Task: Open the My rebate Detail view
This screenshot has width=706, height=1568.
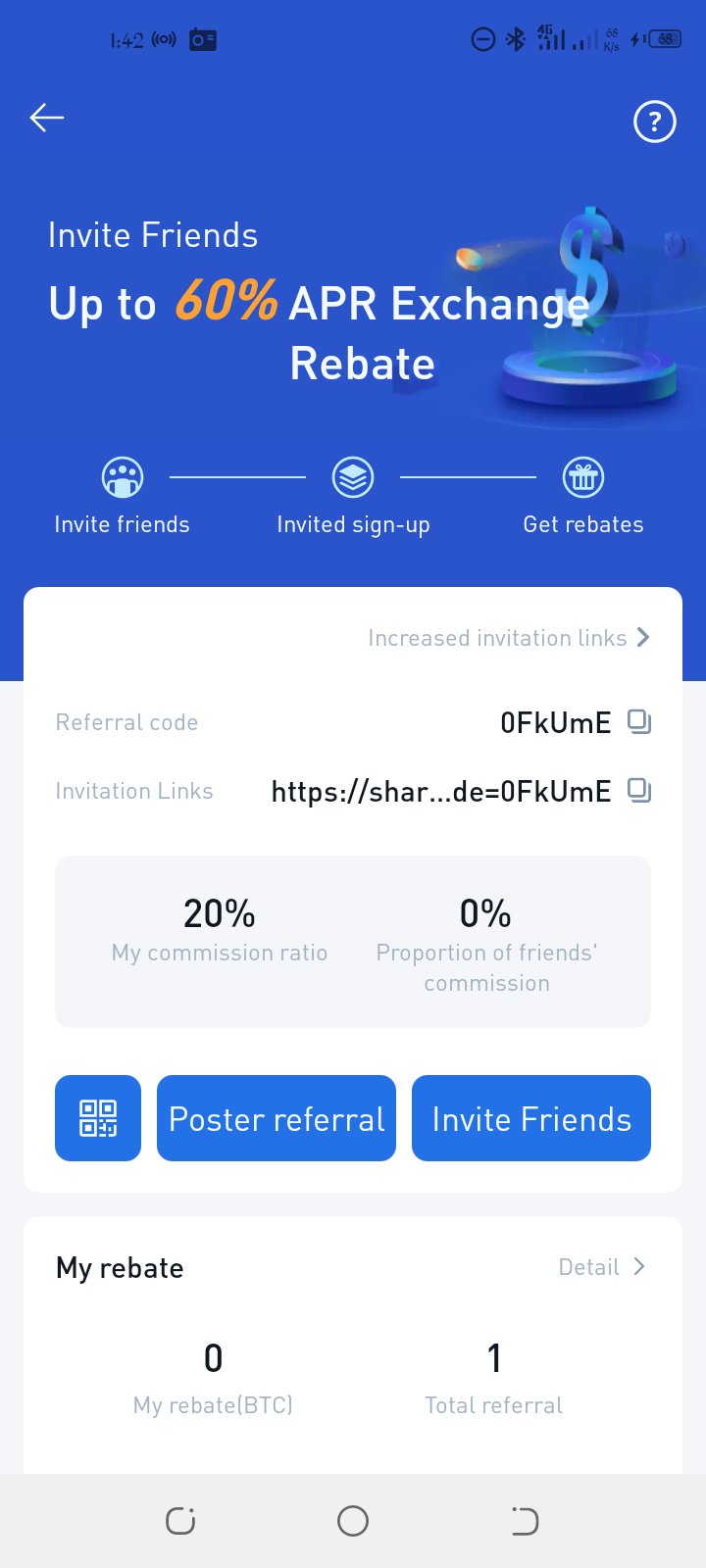Action: point(588,1266)
